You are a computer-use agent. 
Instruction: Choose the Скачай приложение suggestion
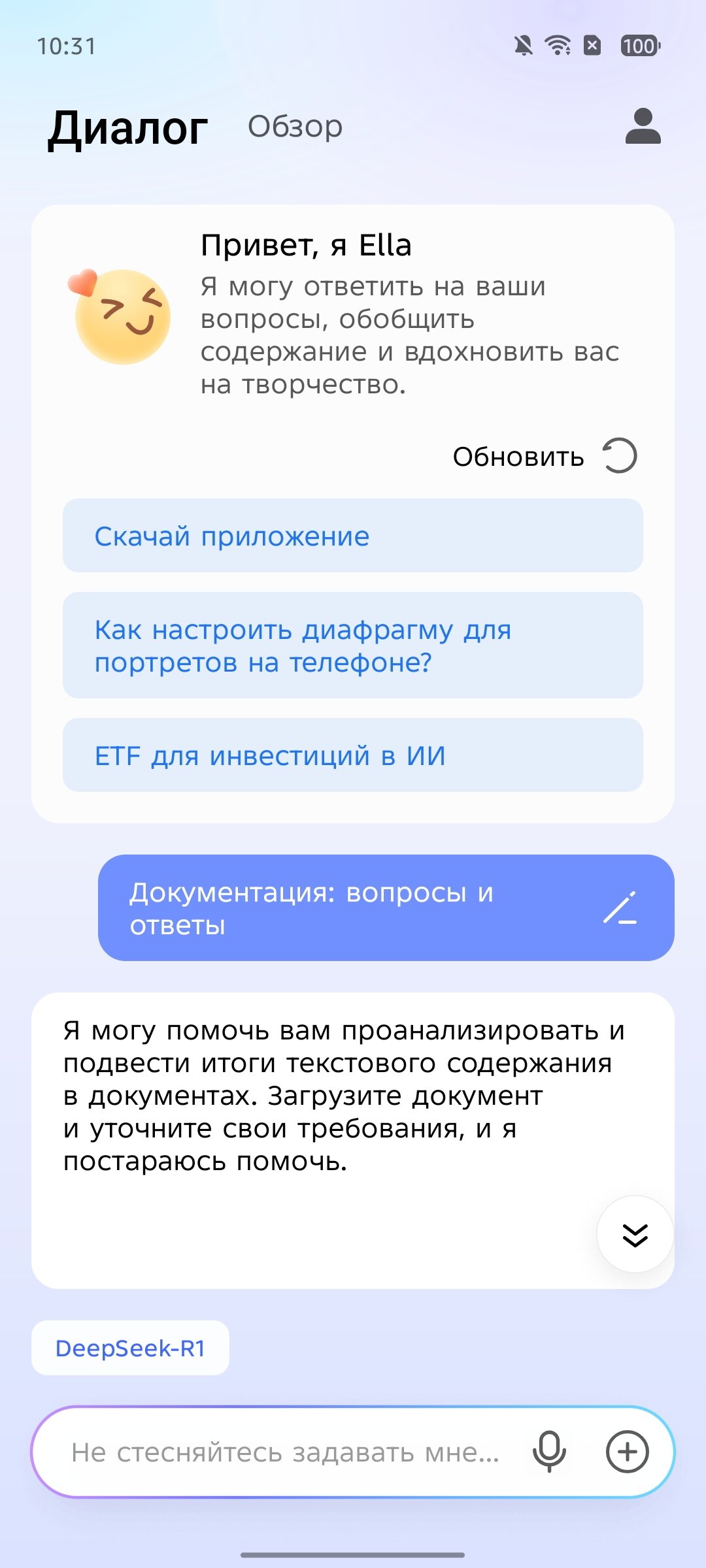[353, 536]
